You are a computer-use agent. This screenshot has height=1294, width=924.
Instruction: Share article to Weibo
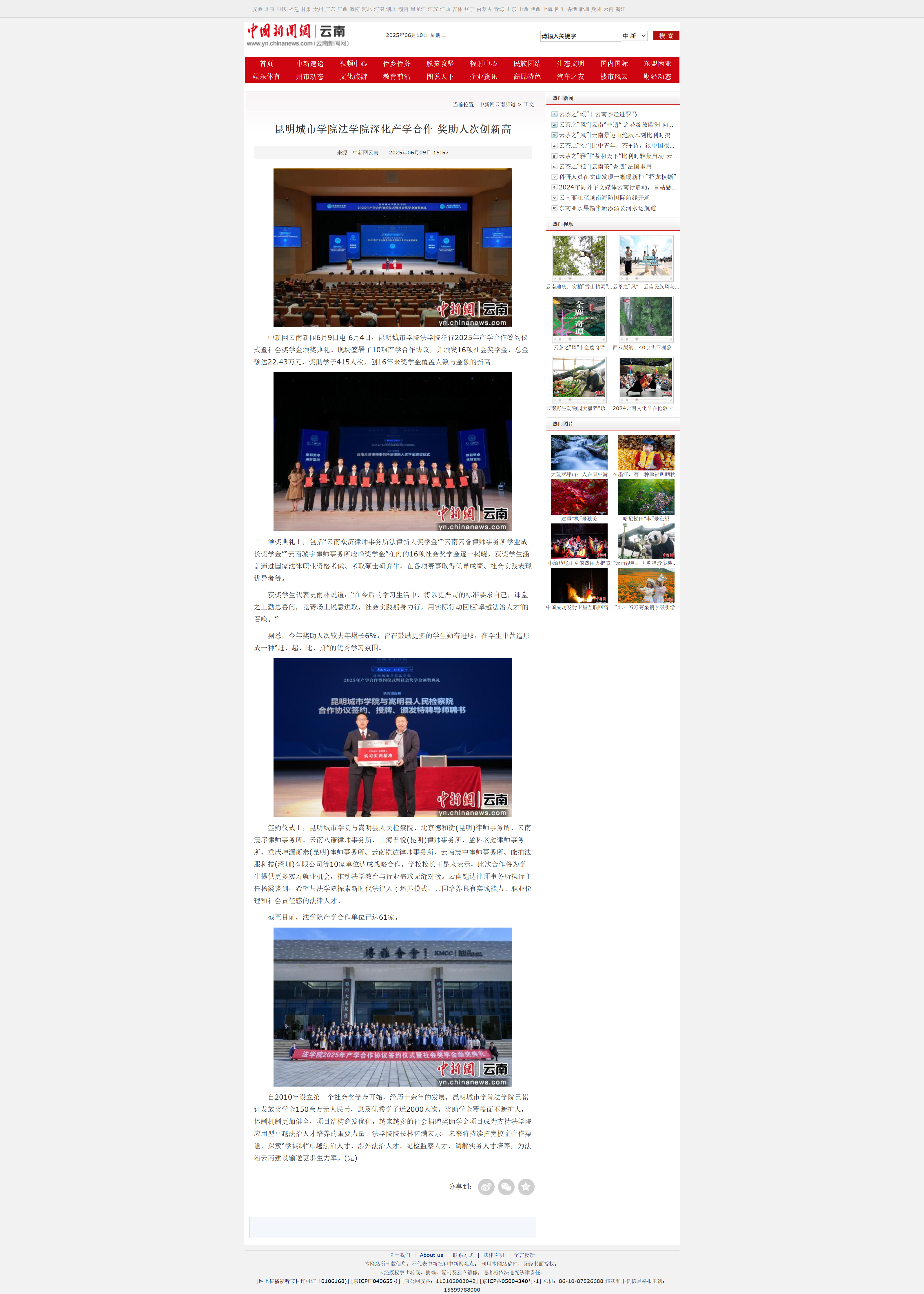tap(486, 1187)
